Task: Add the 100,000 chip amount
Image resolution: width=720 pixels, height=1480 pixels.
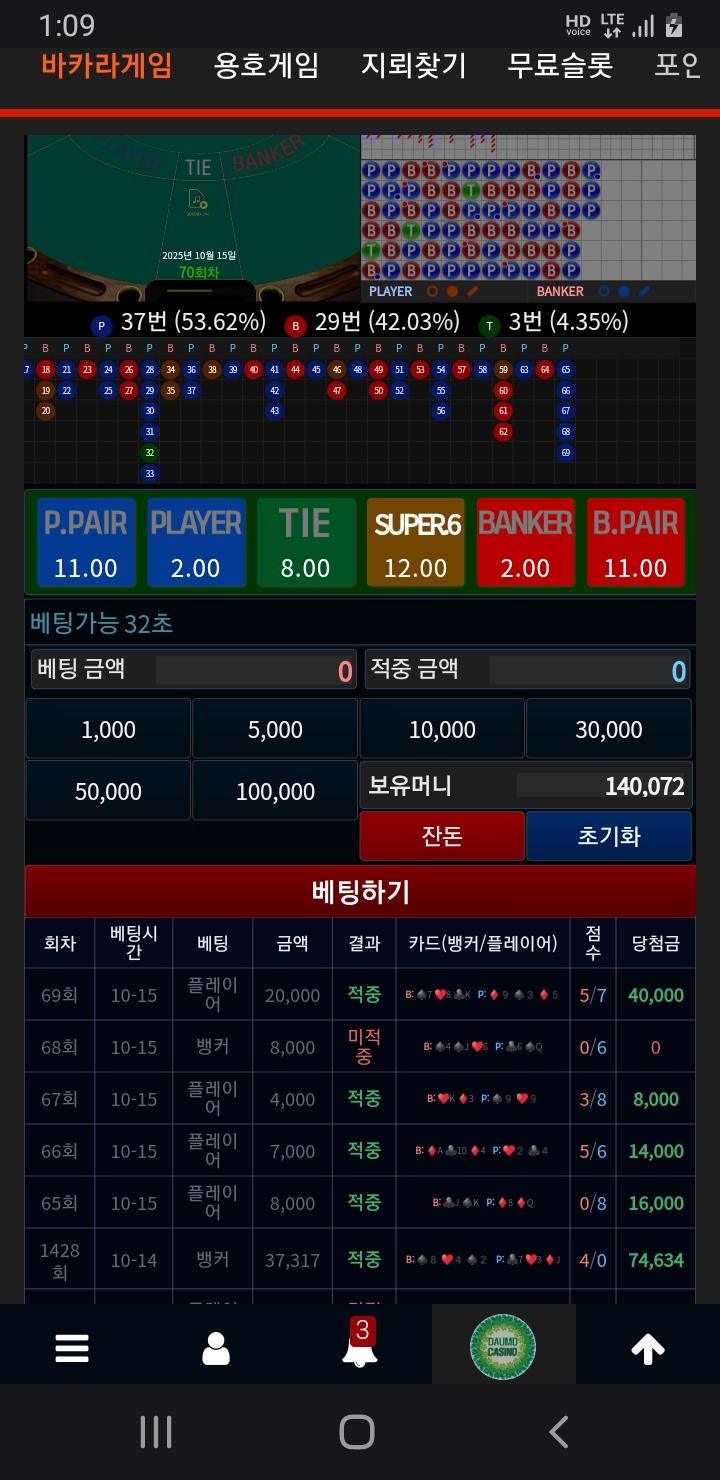Action: pyautogui.click(x=275, y=791)
